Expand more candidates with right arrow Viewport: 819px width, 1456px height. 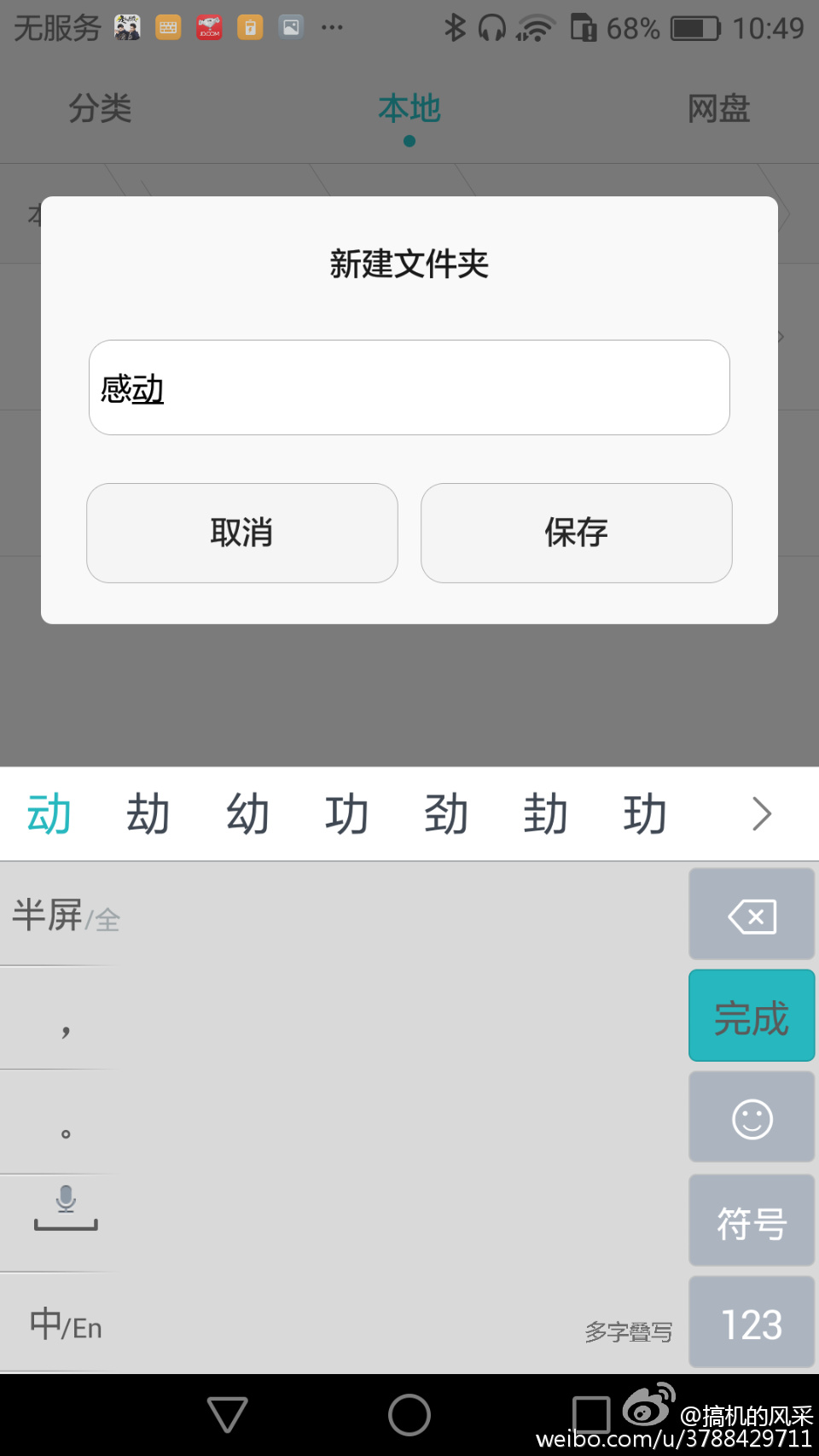tap(762, 813)
